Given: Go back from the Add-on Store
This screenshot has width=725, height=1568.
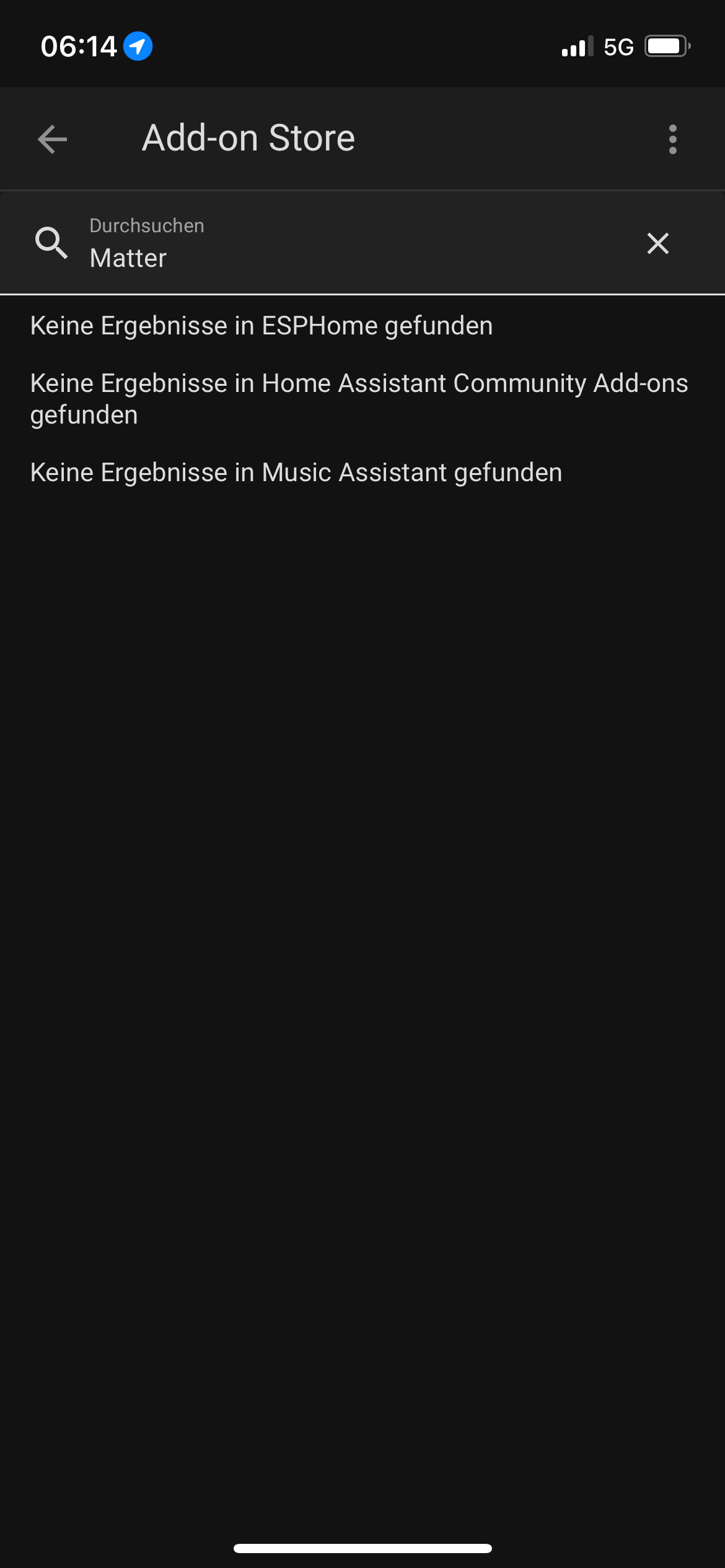Looking at the screenshot, I should coord(53,139).
